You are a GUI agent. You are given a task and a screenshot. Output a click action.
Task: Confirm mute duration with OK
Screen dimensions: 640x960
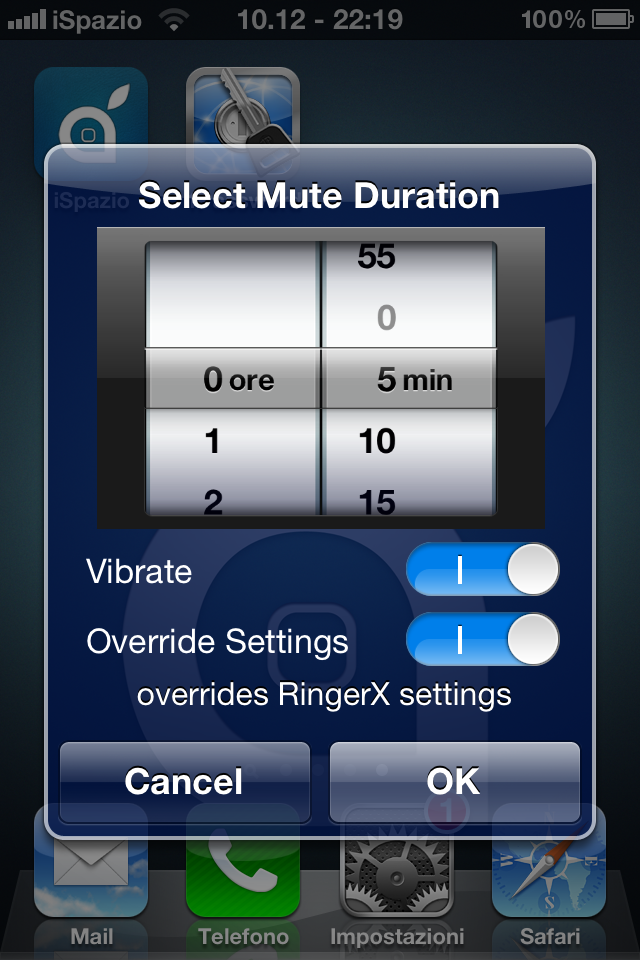point(454,781)
